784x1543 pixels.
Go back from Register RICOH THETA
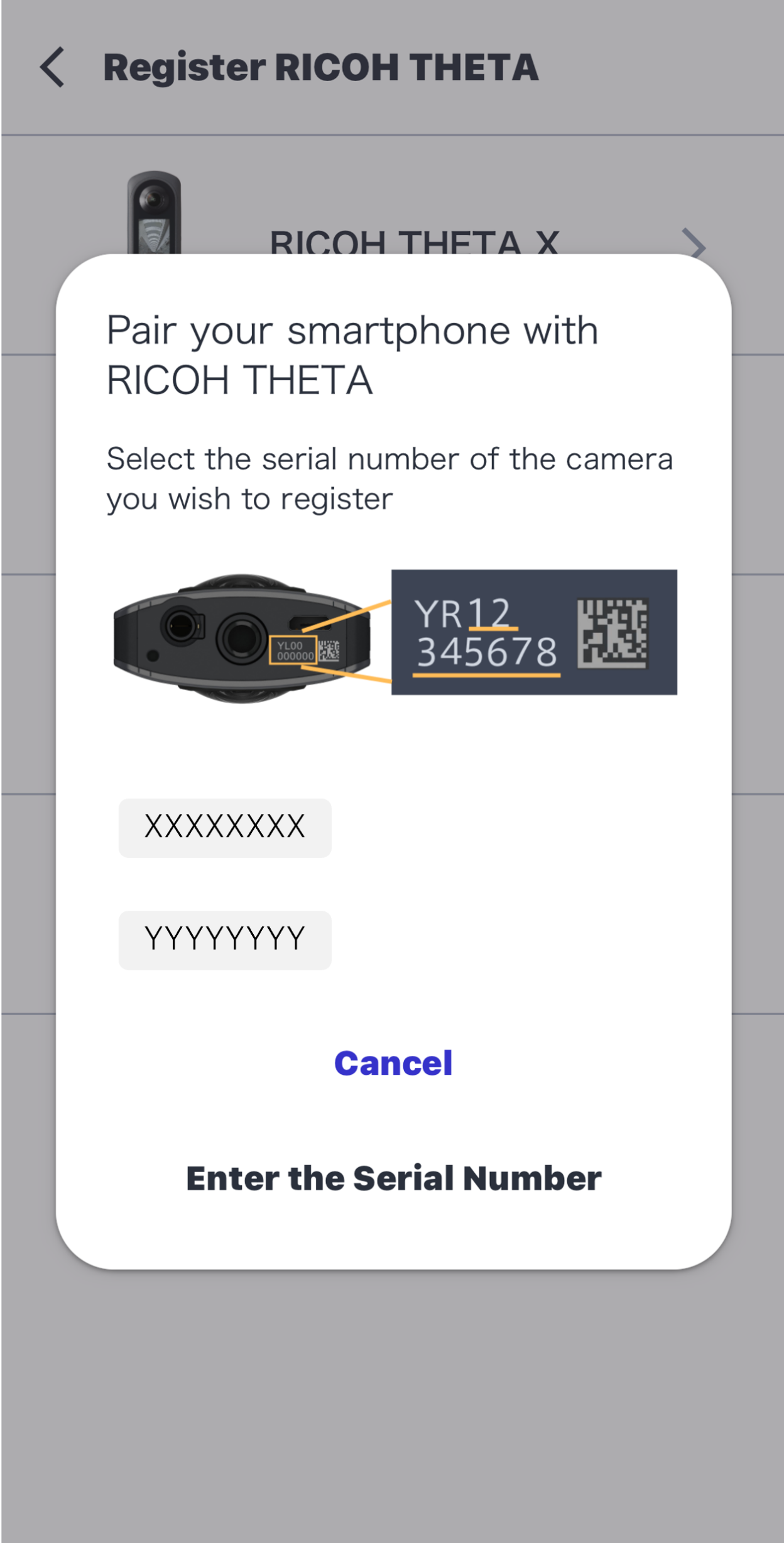[52, 67]
